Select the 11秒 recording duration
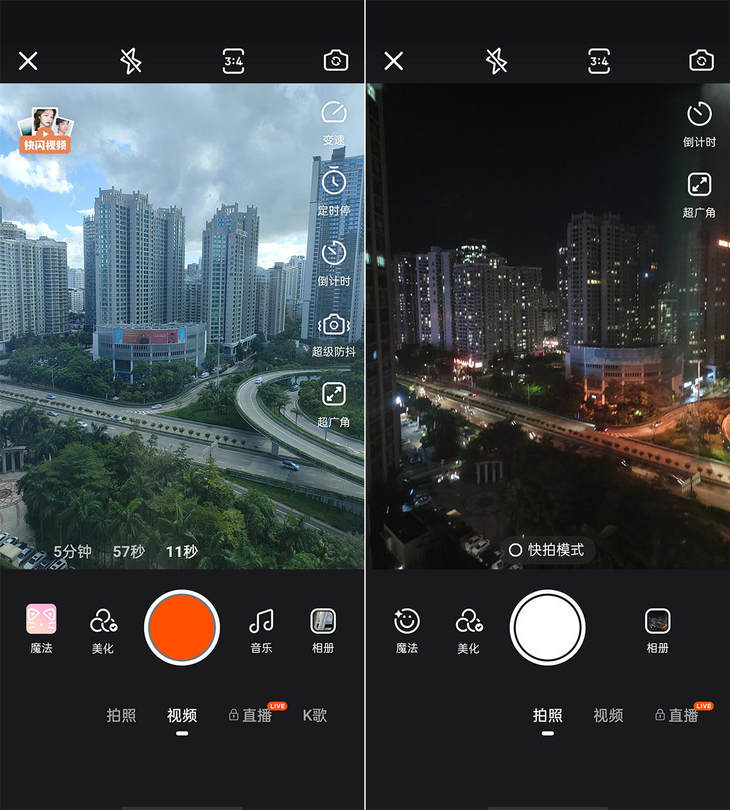The image size is (730, 810). coord(181,551)
